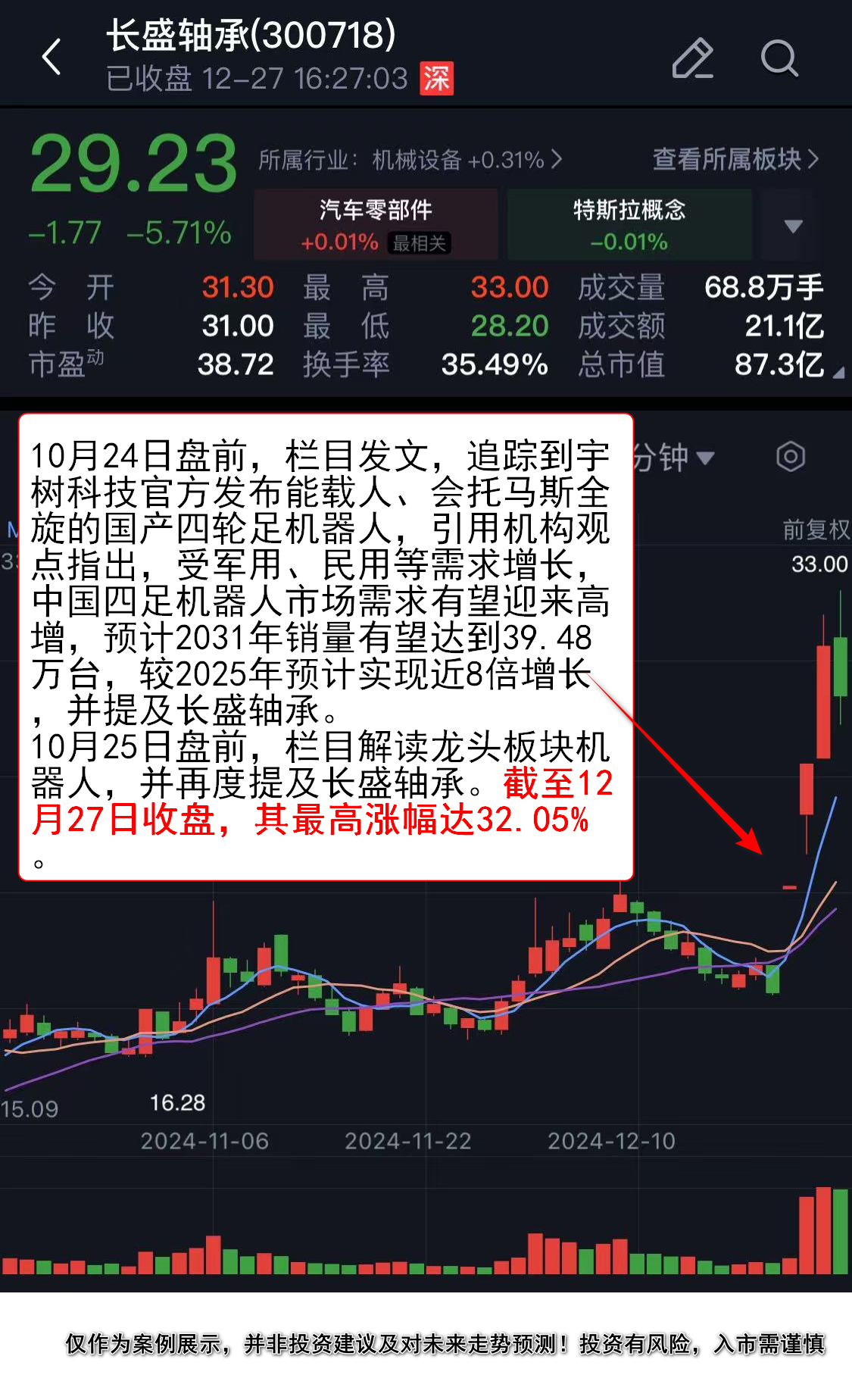Expand quote details corner triangle
852x1400 pixels.
pyautogui.click(x=838, y=373)
